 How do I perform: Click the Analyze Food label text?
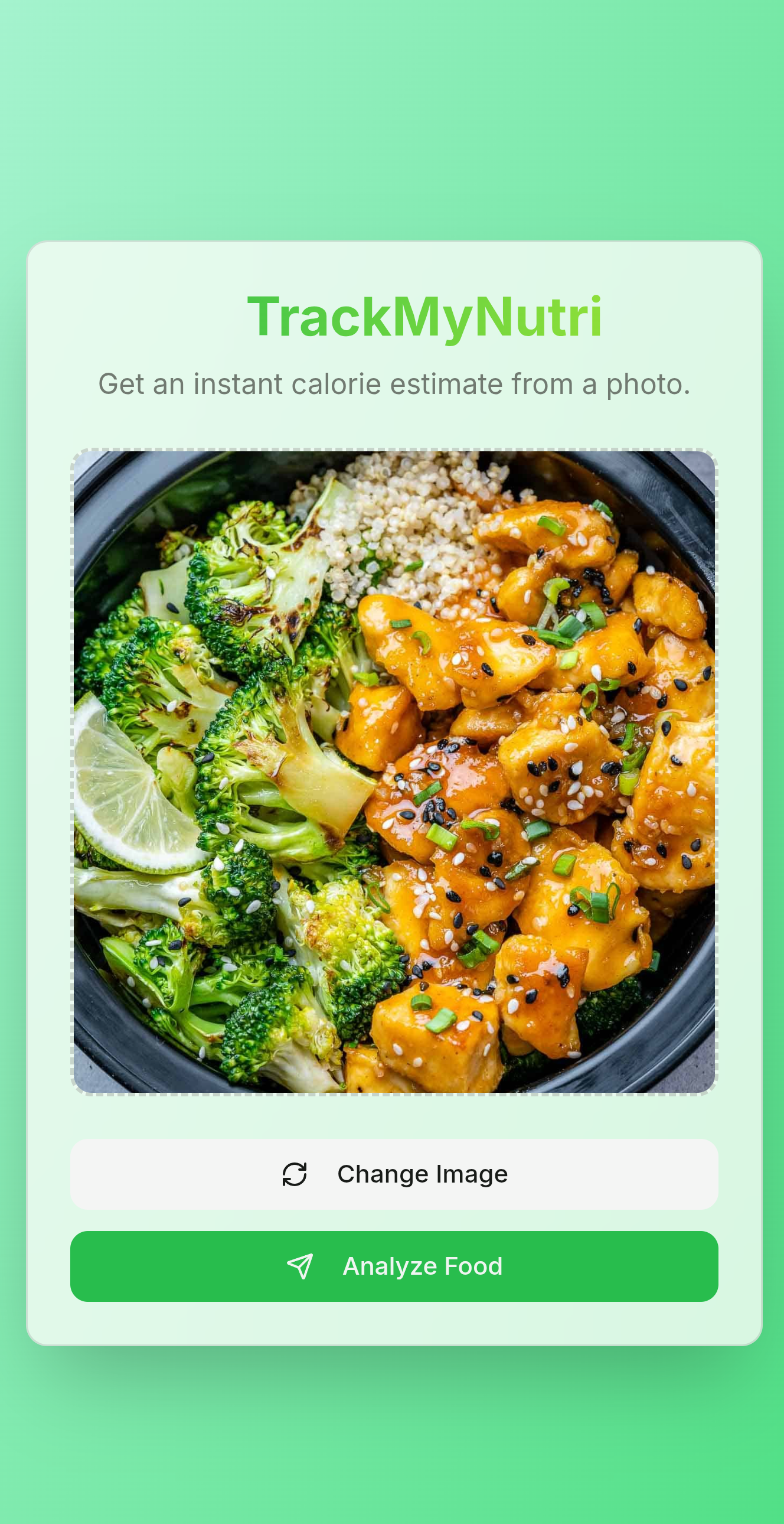[422, 1265]
